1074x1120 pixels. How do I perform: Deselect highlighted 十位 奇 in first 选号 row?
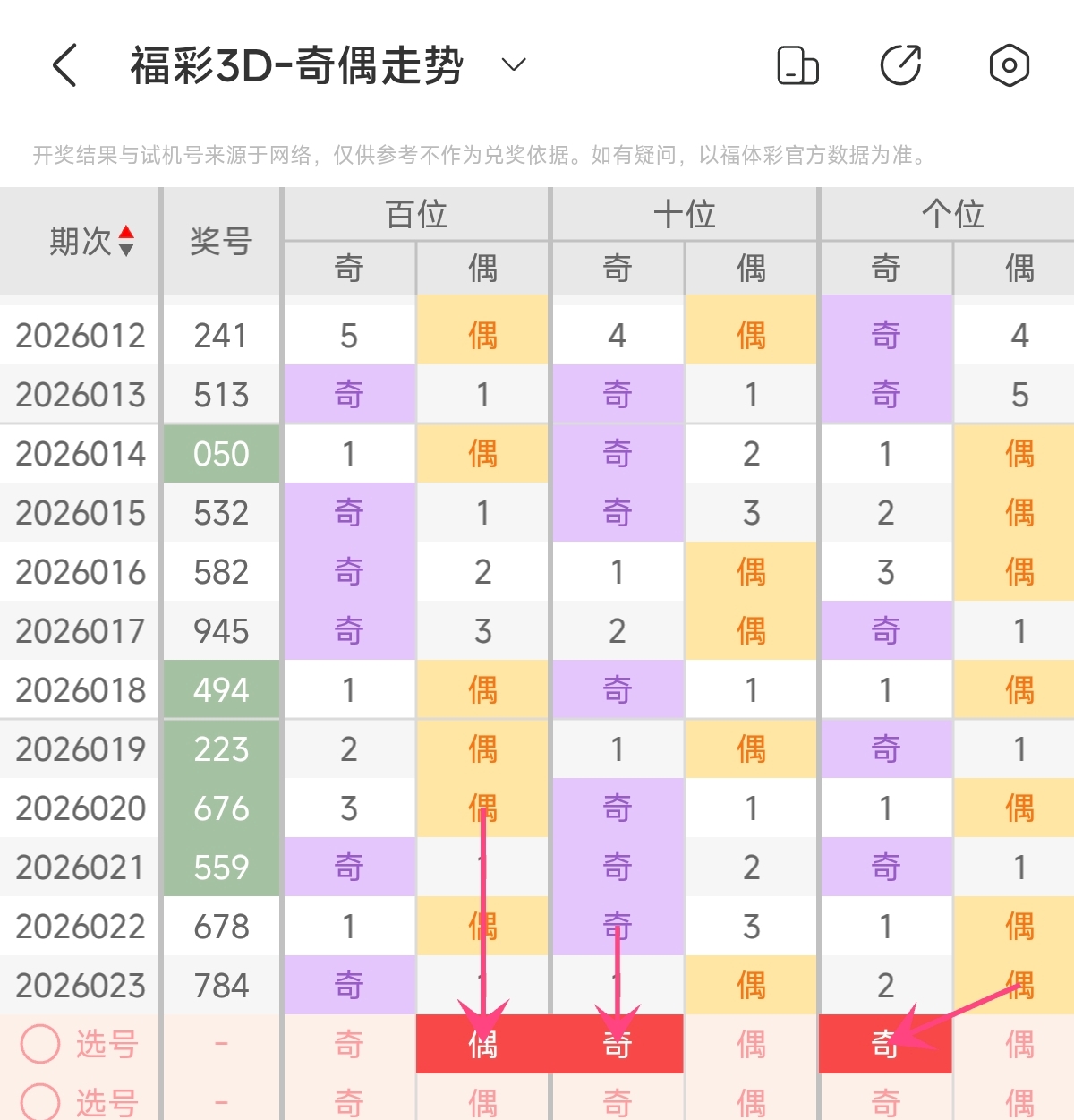[x=617, y=1044]
